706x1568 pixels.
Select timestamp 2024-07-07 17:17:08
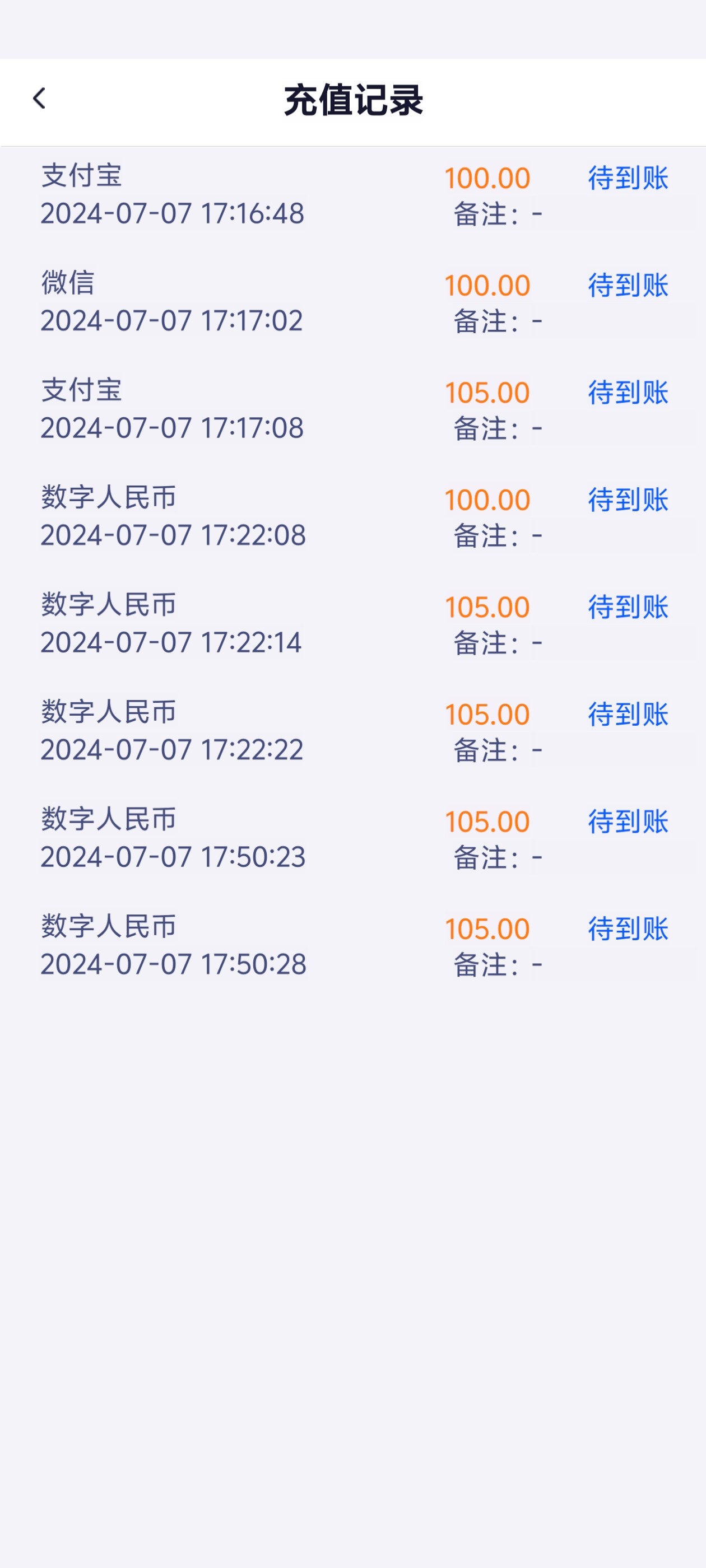click(x=173, y=428)
